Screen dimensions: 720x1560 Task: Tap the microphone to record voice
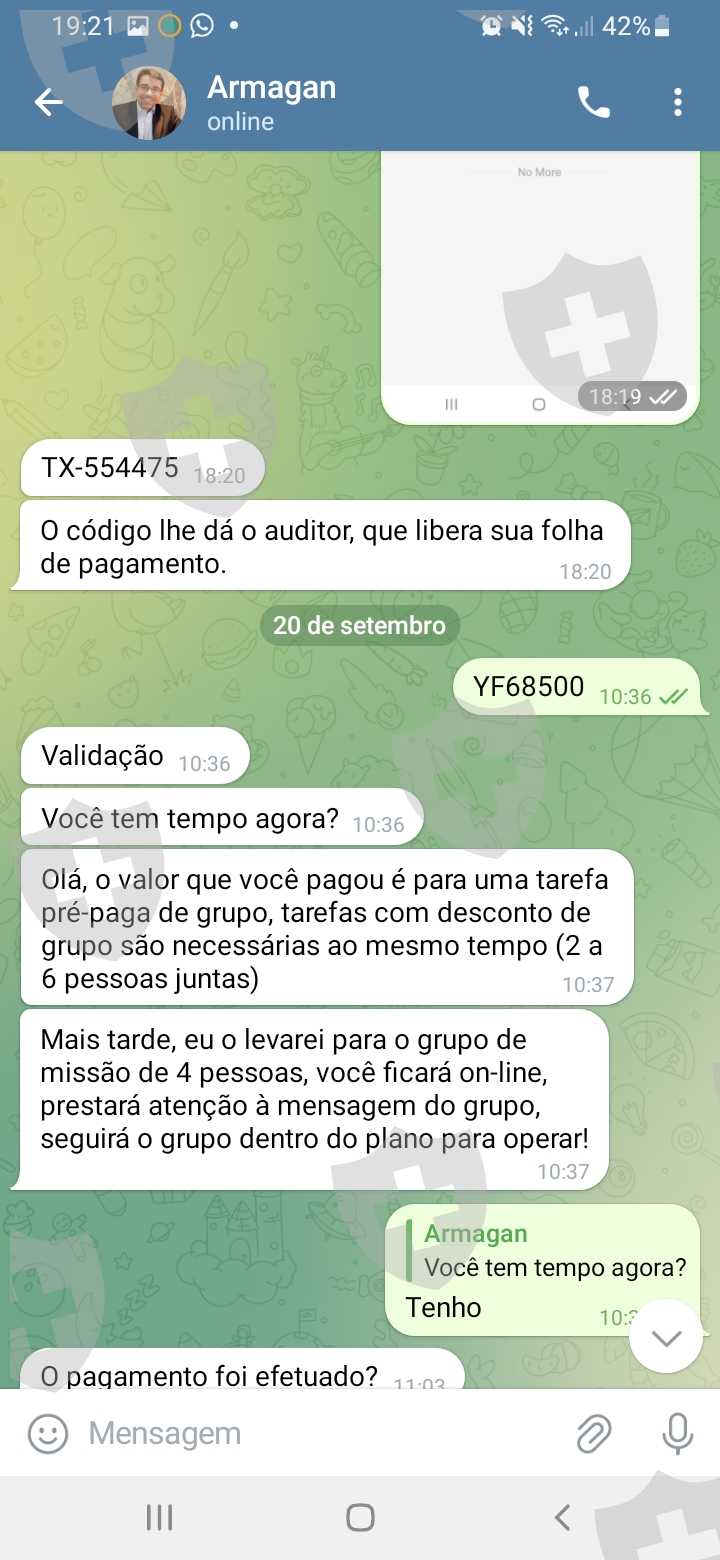tap(678, 1434)
